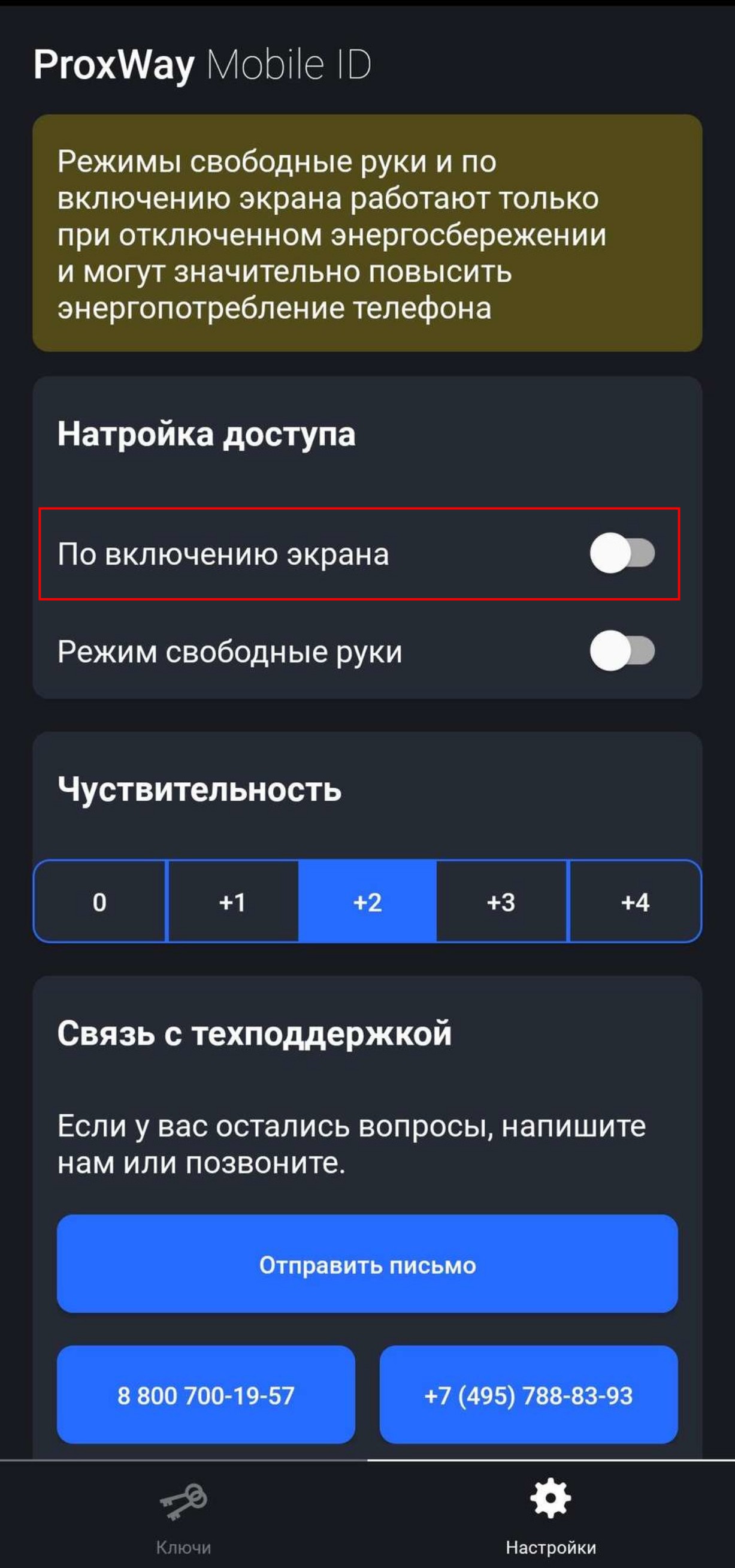Pick the +4 sensitivity option

click(x=634, y=901)
